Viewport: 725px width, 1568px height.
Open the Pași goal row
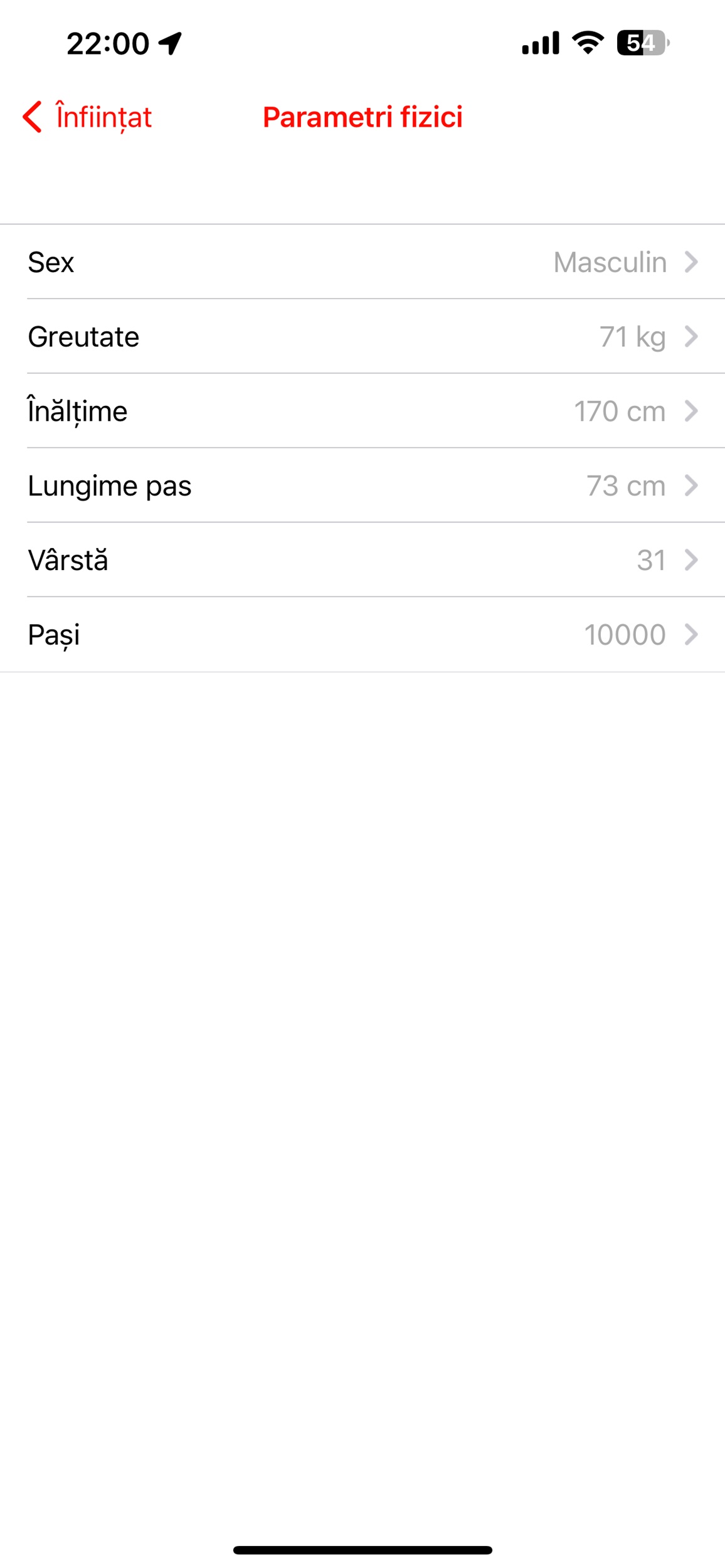point(362,635)
